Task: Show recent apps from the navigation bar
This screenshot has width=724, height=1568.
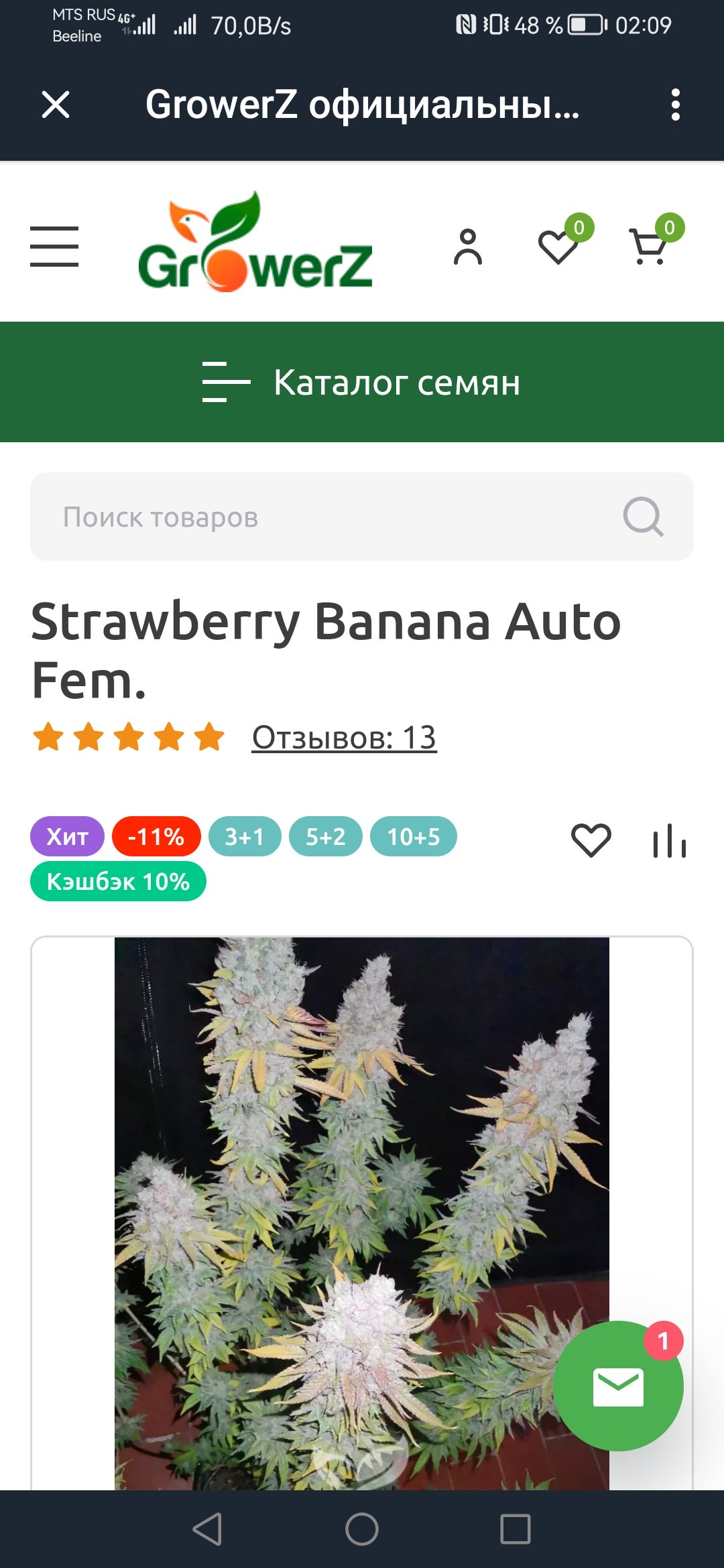Action: 516,1529
